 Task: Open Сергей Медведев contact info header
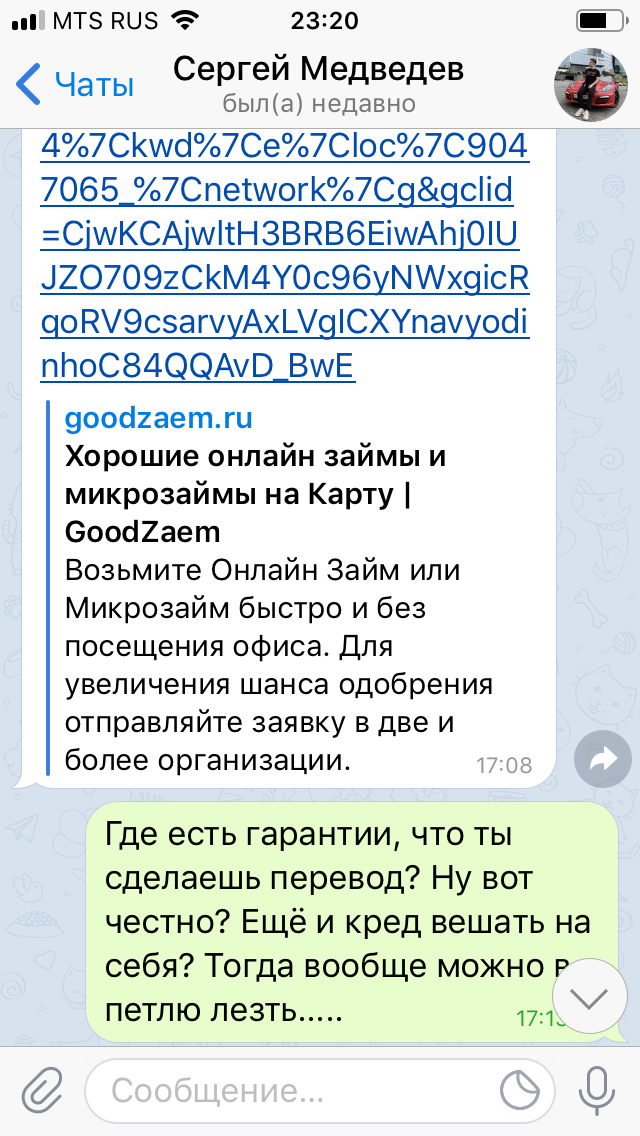tap(319, 84)
